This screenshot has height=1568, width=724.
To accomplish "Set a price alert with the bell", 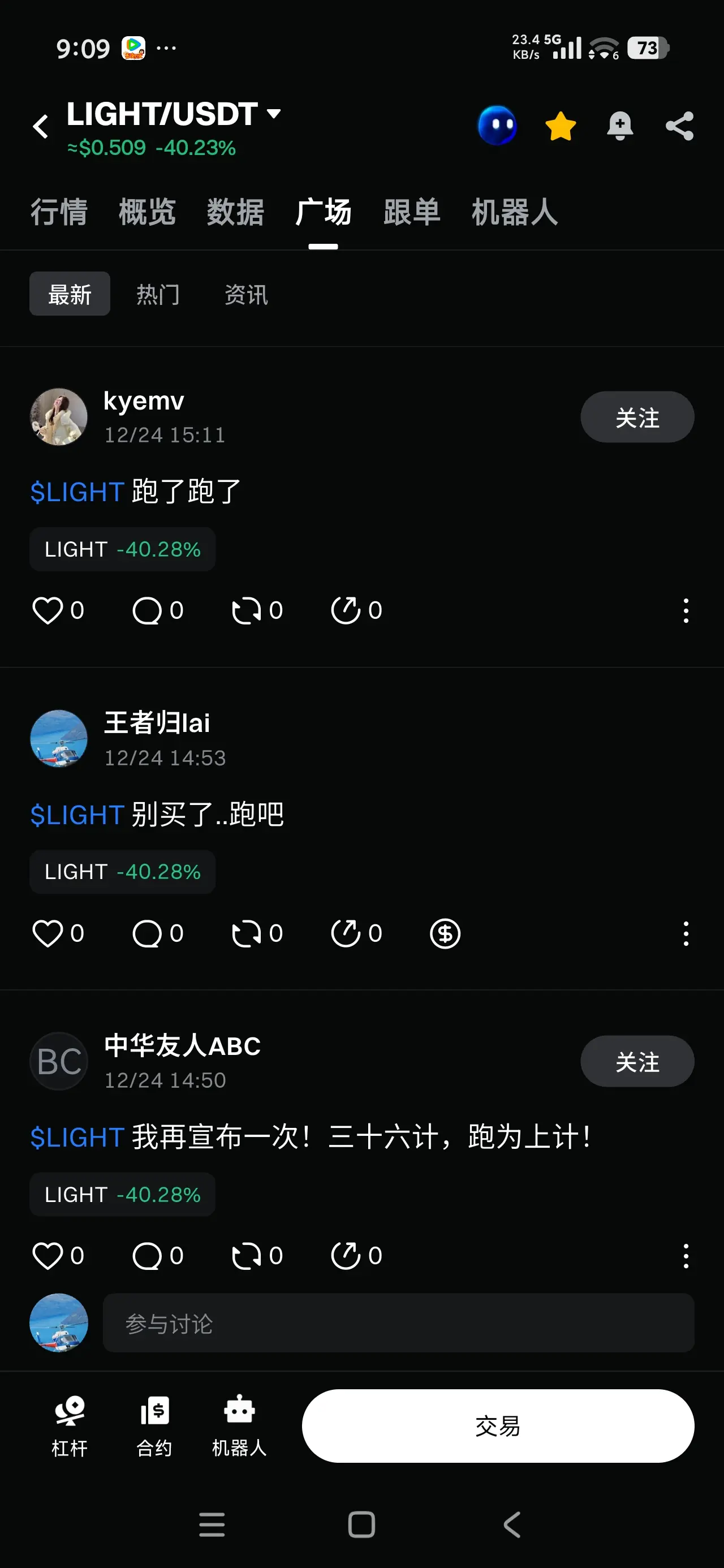I will tap(620, 127).
